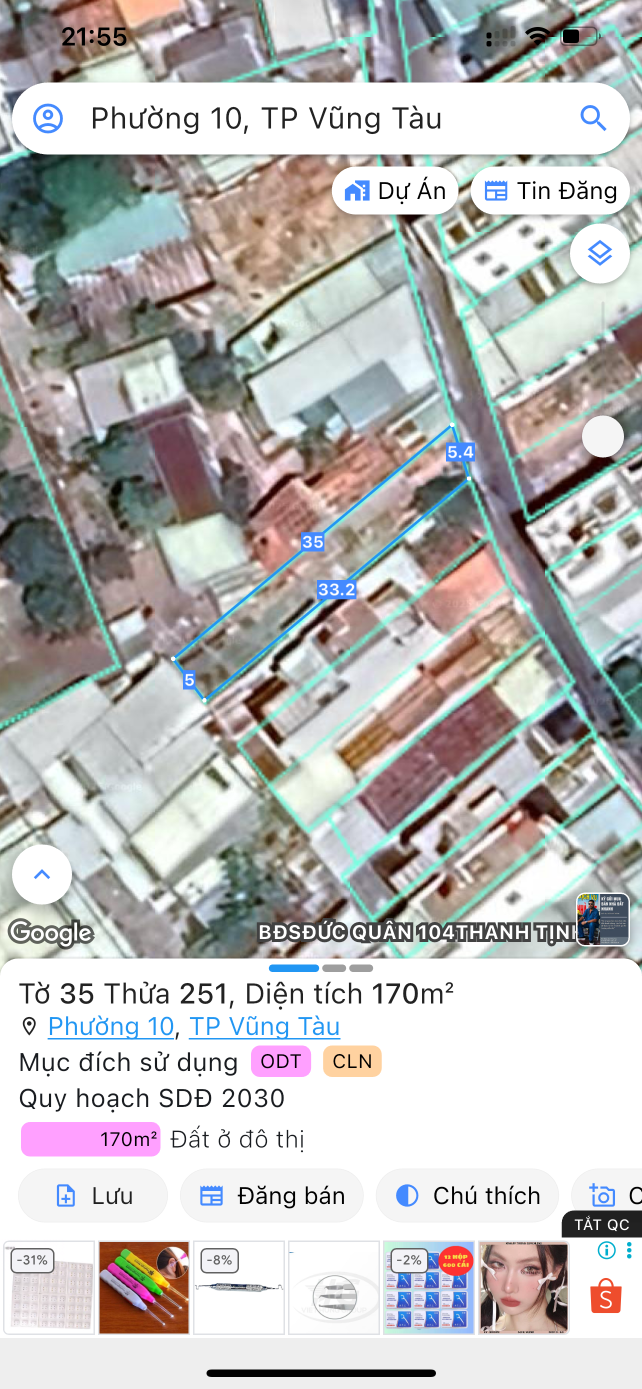The width and height of the screenshot is (642, 1389).
Task: Tap the search magnifier icon
Action: coord(593,118)
